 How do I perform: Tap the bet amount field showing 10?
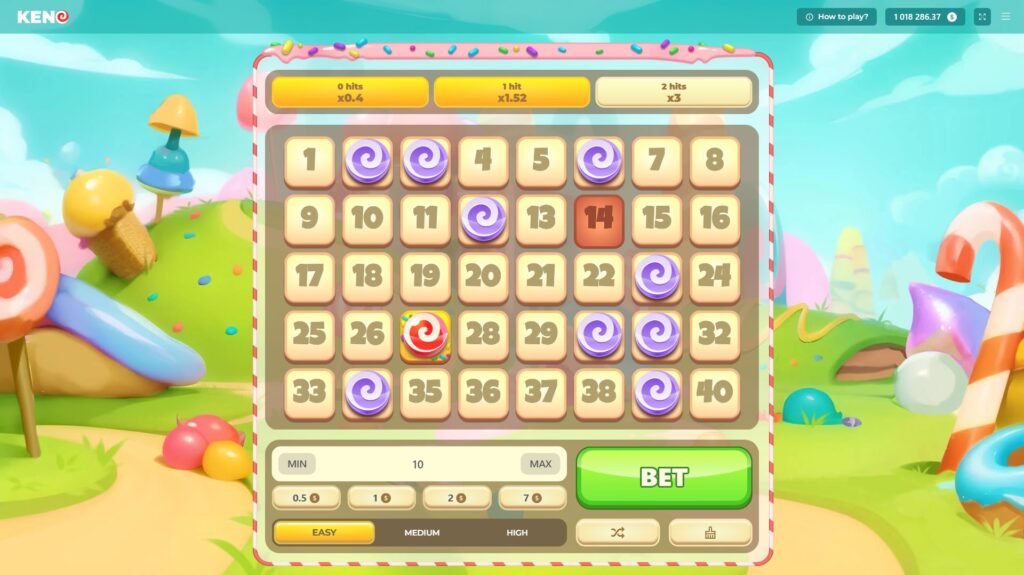coord(418,464)
